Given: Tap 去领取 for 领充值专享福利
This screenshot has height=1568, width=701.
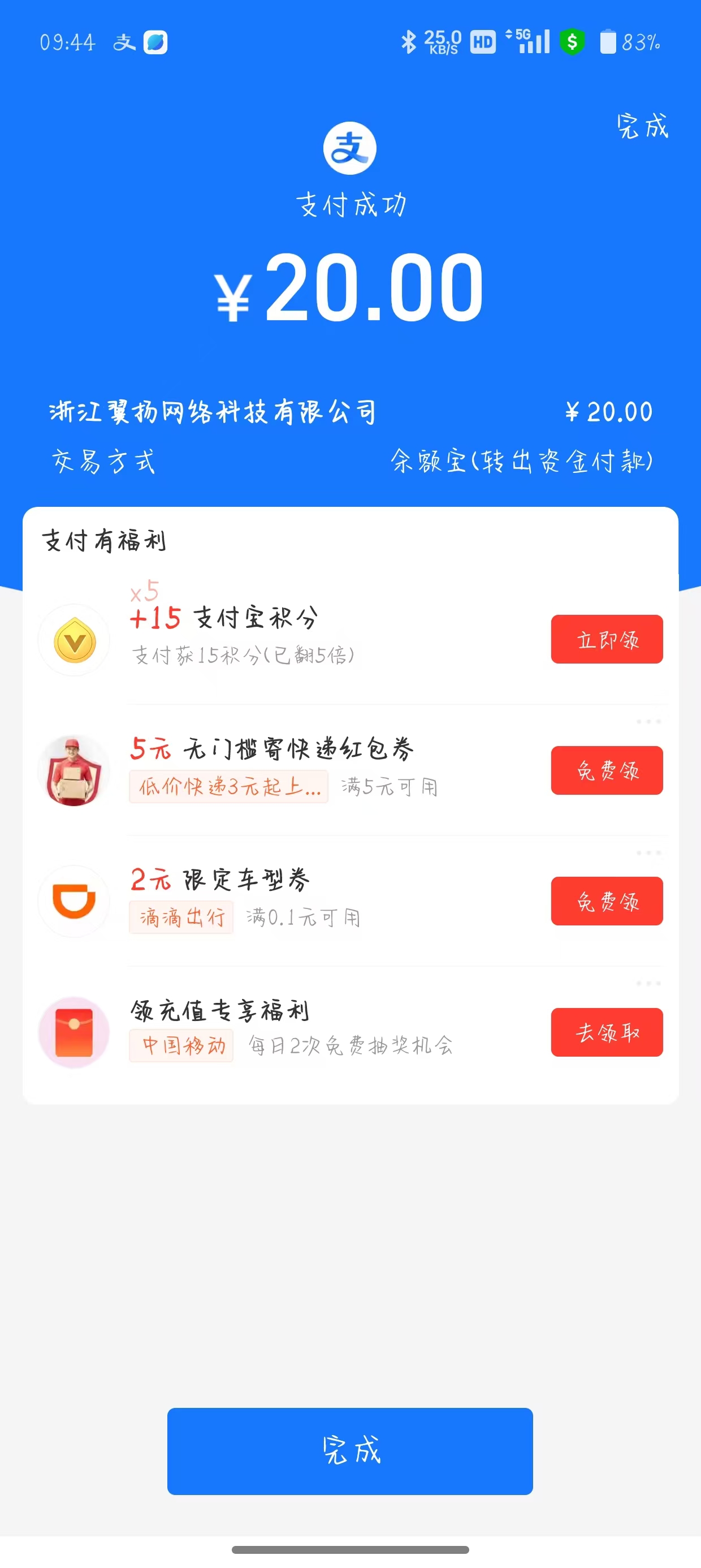Looking at the screenshot, I should 607,1032.
